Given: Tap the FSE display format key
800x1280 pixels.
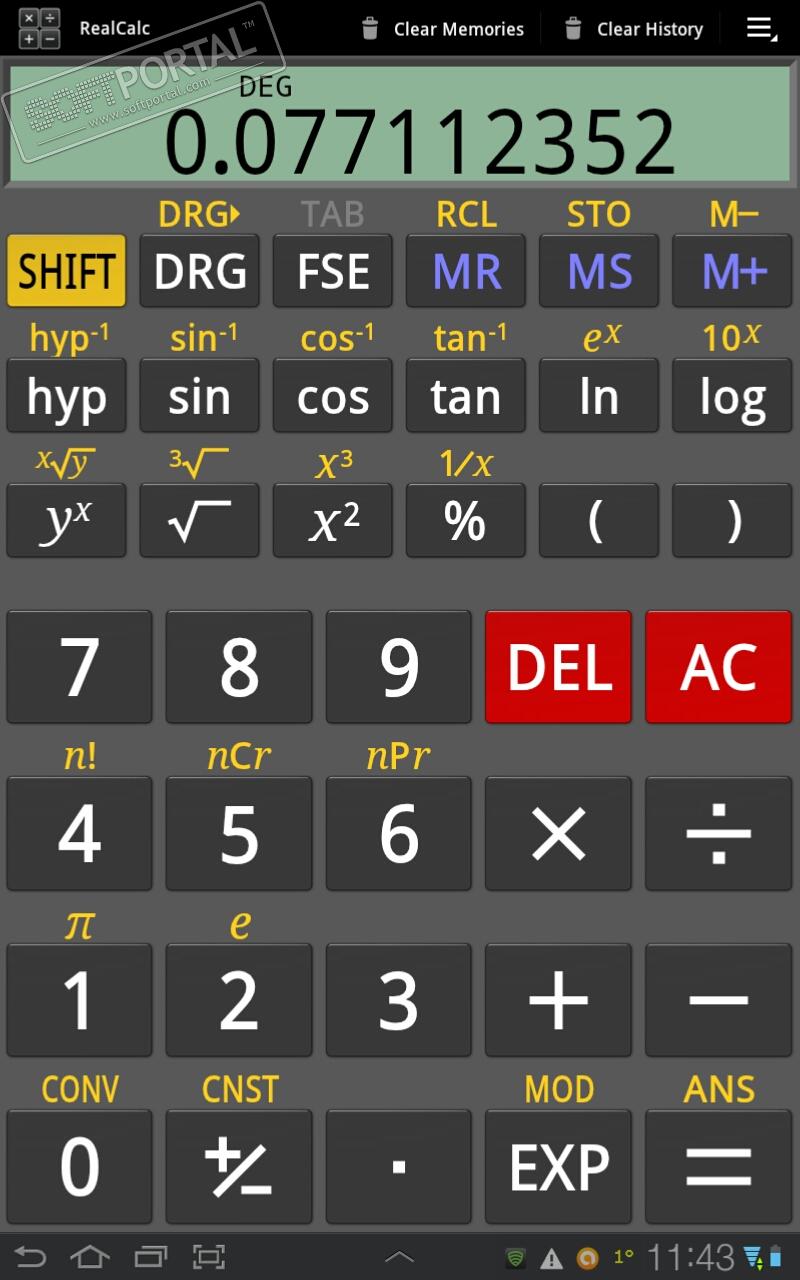Looking at the screenshot, I should 332,271.
